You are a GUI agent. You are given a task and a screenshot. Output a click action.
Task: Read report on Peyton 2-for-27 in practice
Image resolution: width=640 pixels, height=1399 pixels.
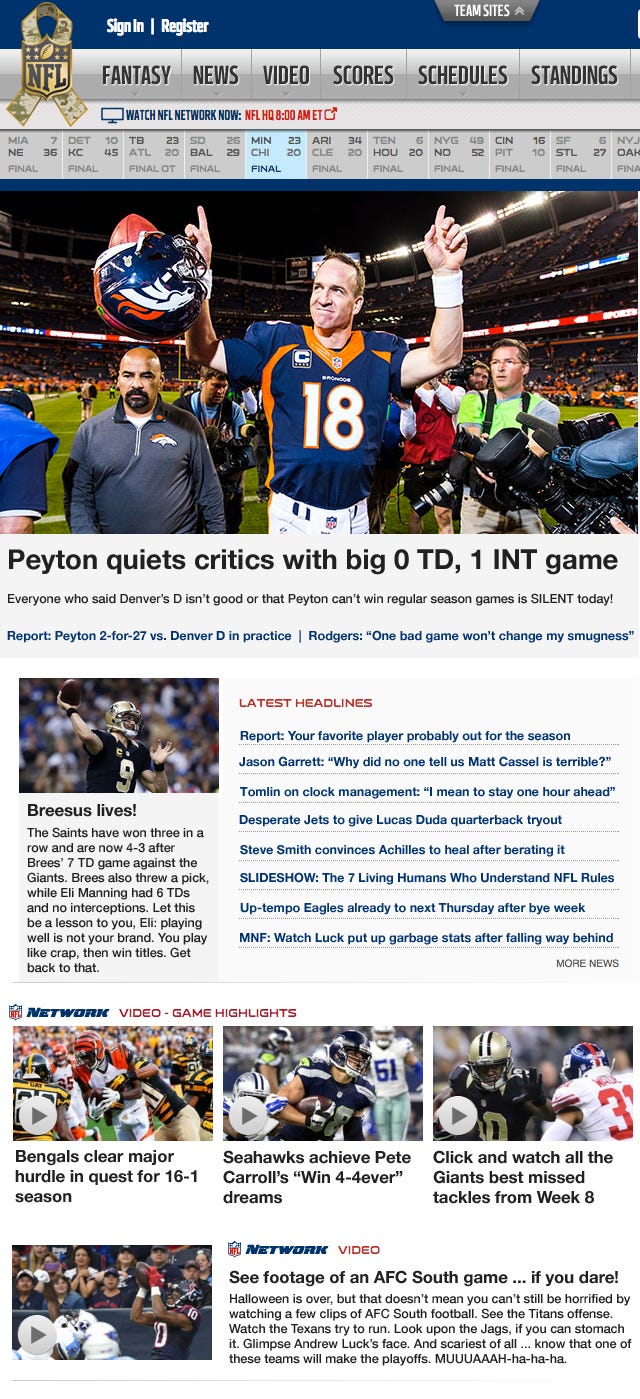coord(149,636)
